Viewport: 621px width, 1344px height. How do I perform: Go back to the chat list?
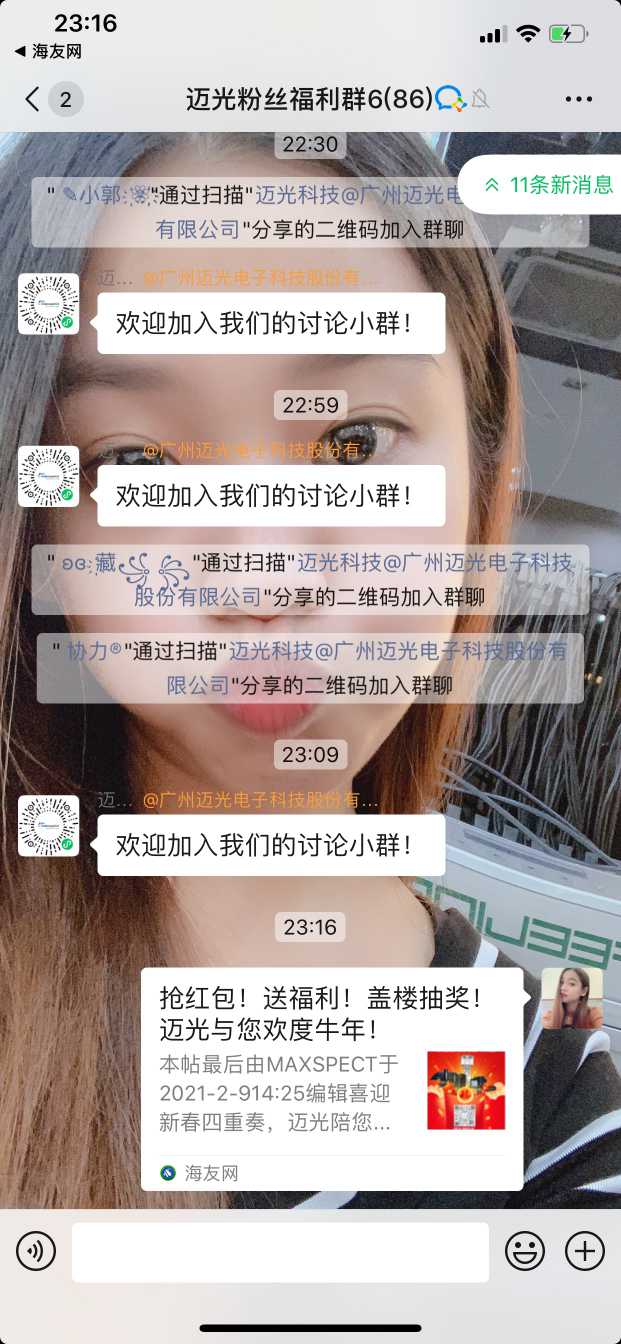(x=34, y=99)
